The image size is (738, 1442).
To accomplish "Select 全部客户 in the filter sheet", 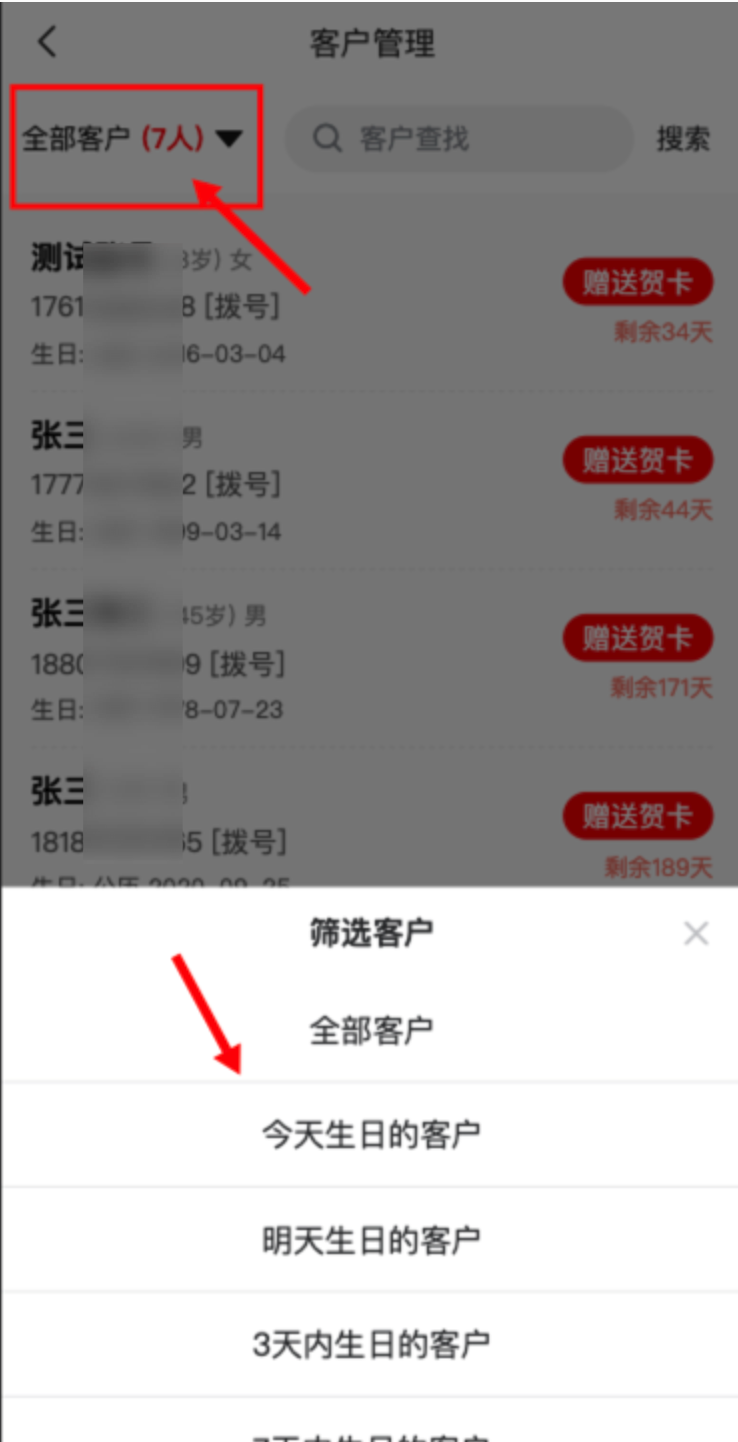I will click(371, 1030).
